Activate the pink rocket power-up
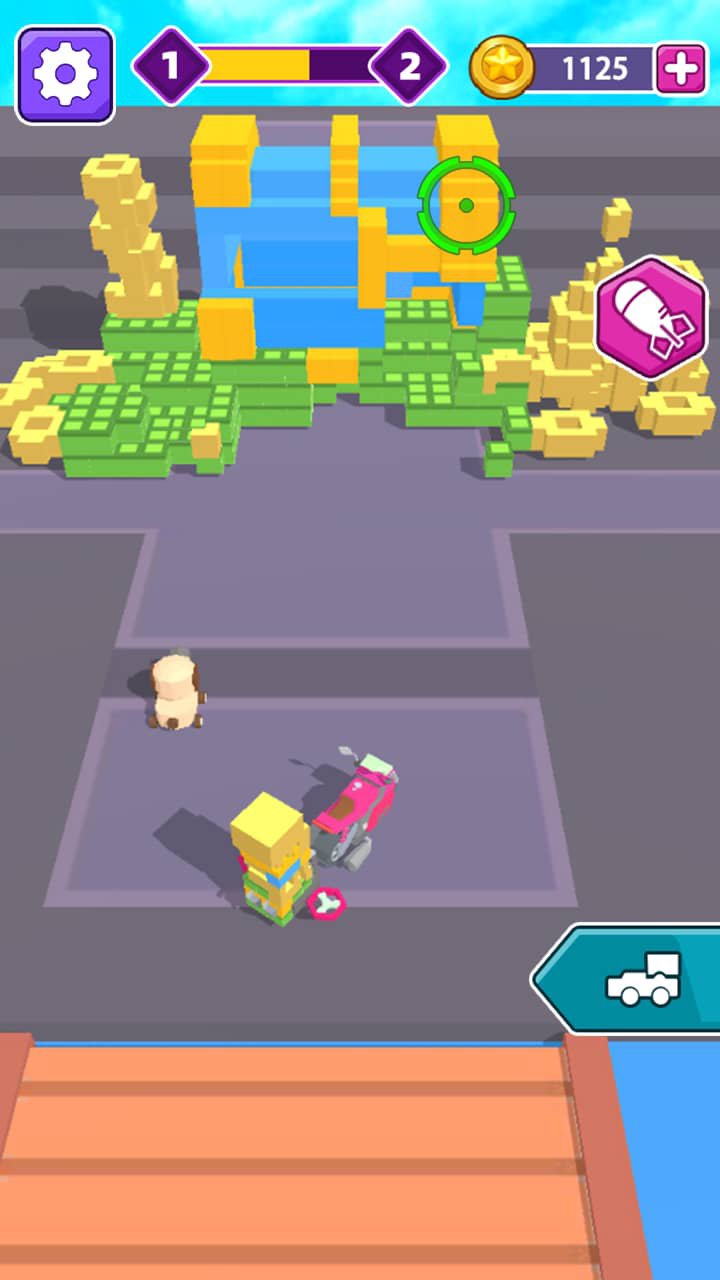Viewport: 720px width, 1280px height. point(651,317)
